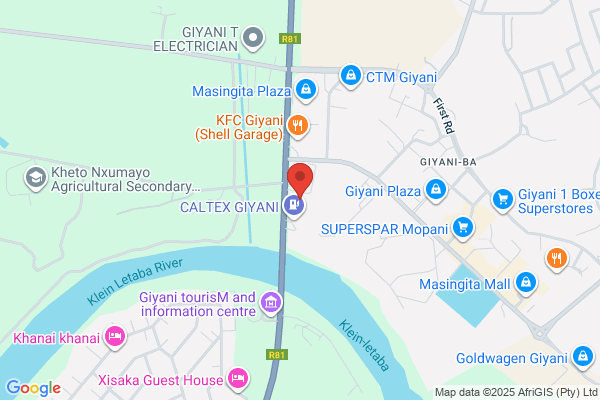Open the Google logo link

[34, 387]
